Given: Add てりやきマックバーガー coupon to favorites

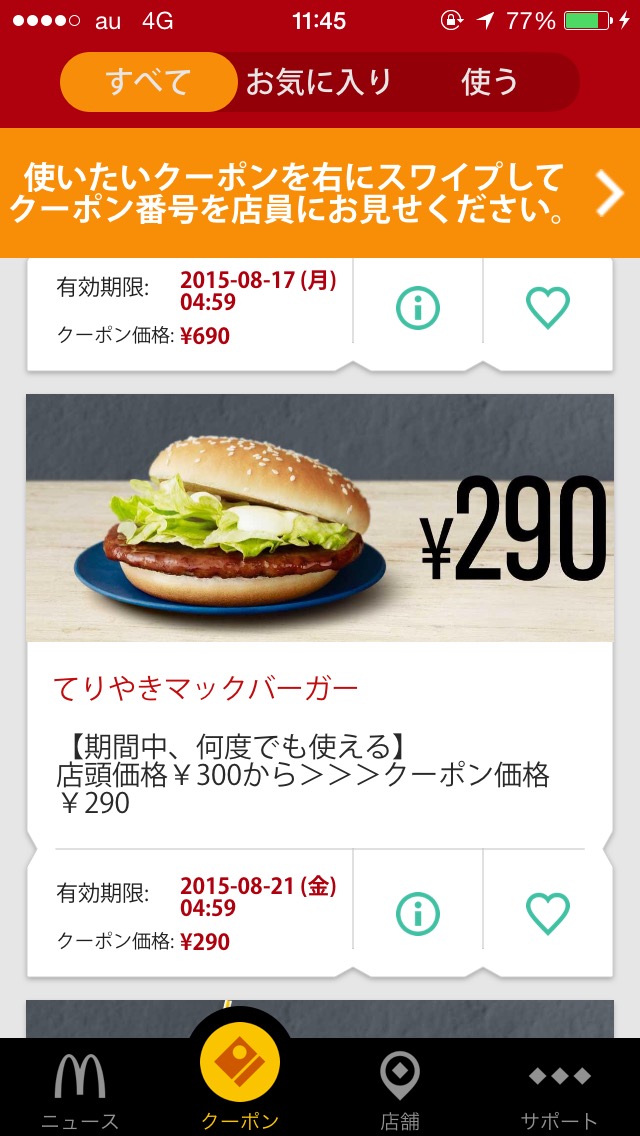Looking at the screenshot, I should click(x=548, y=912).
